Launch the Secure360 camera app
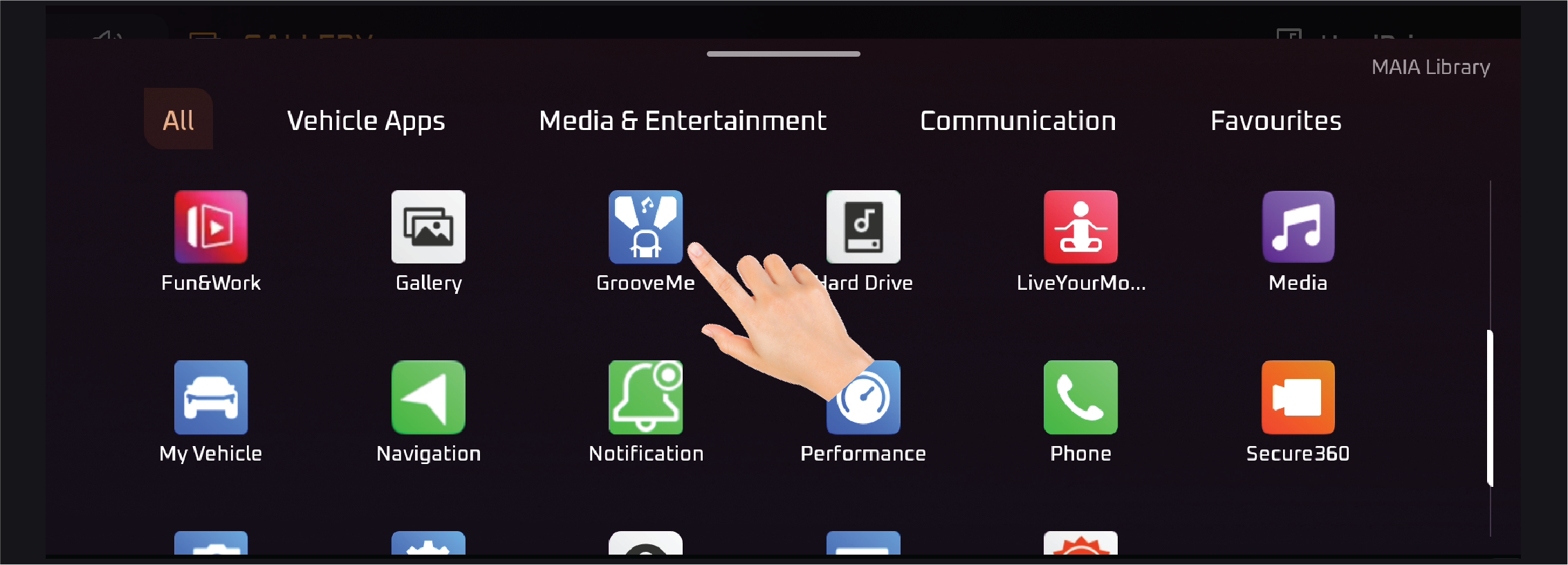The width and height of the screenshot is (1568, 565). pos(1298,398)
